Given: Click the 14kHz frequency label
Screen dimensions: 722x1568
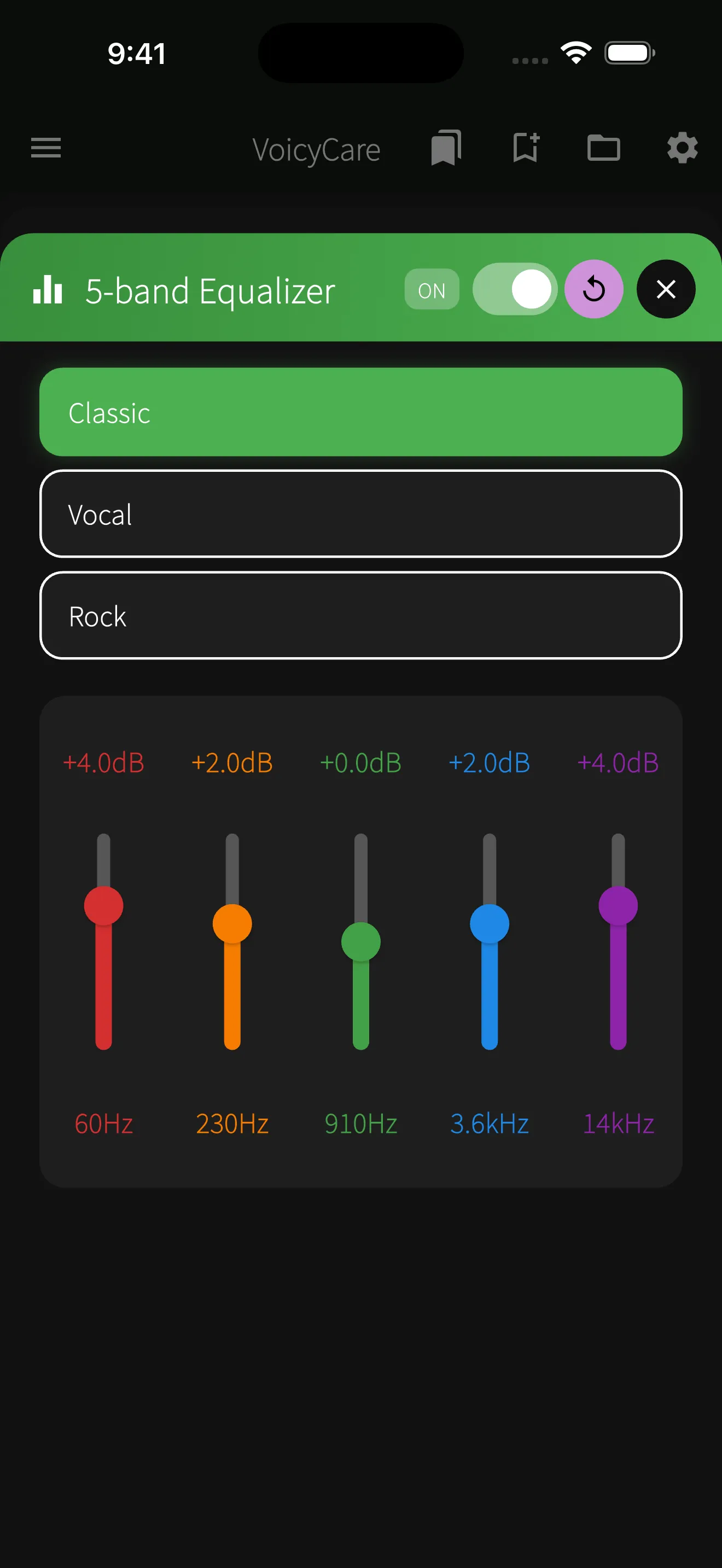Looking at the screenshot, I should click(x=618, y=1124).
